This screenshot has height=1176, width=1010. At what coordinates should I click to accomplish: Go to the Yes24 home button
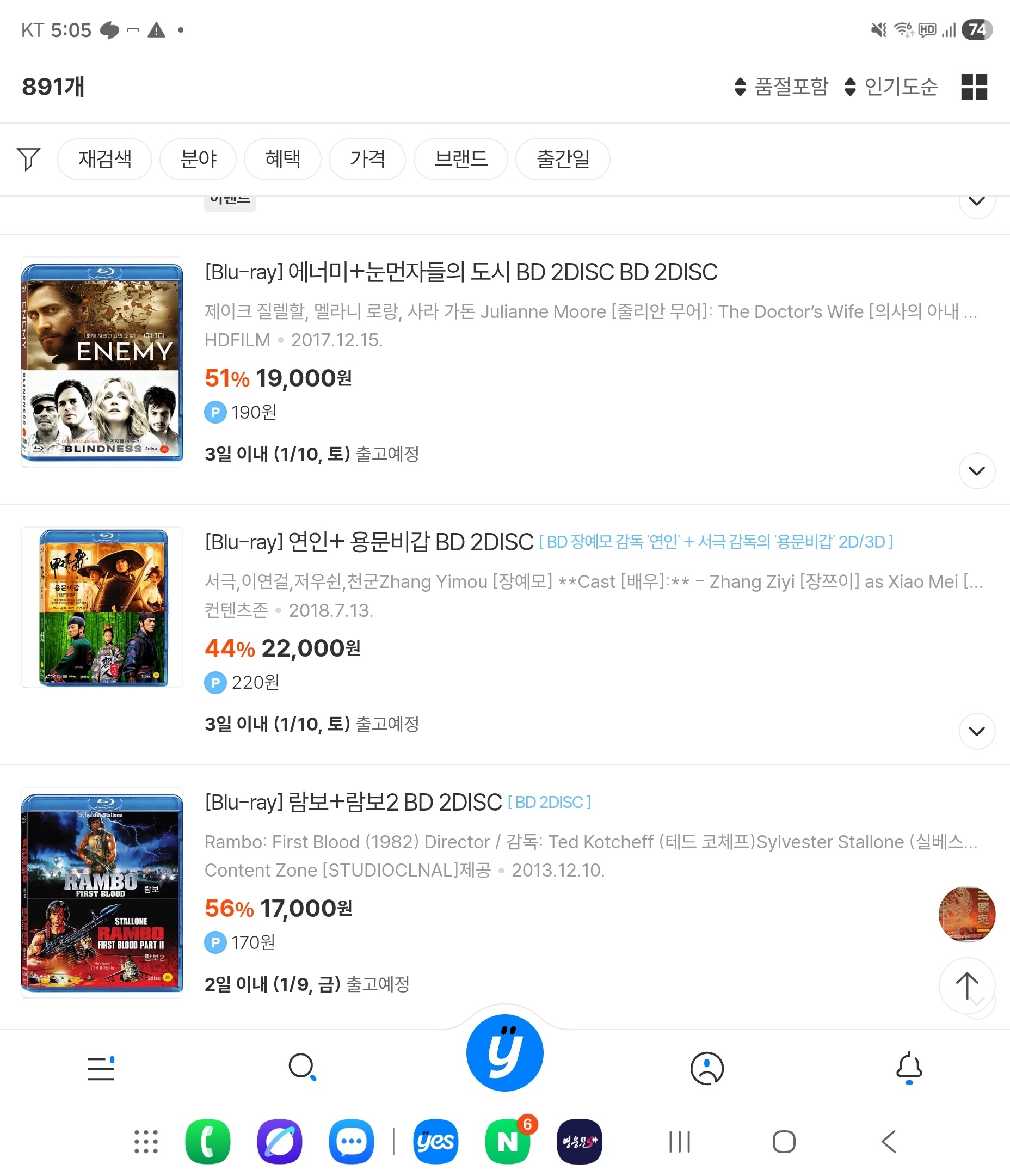coord(504,1053)
